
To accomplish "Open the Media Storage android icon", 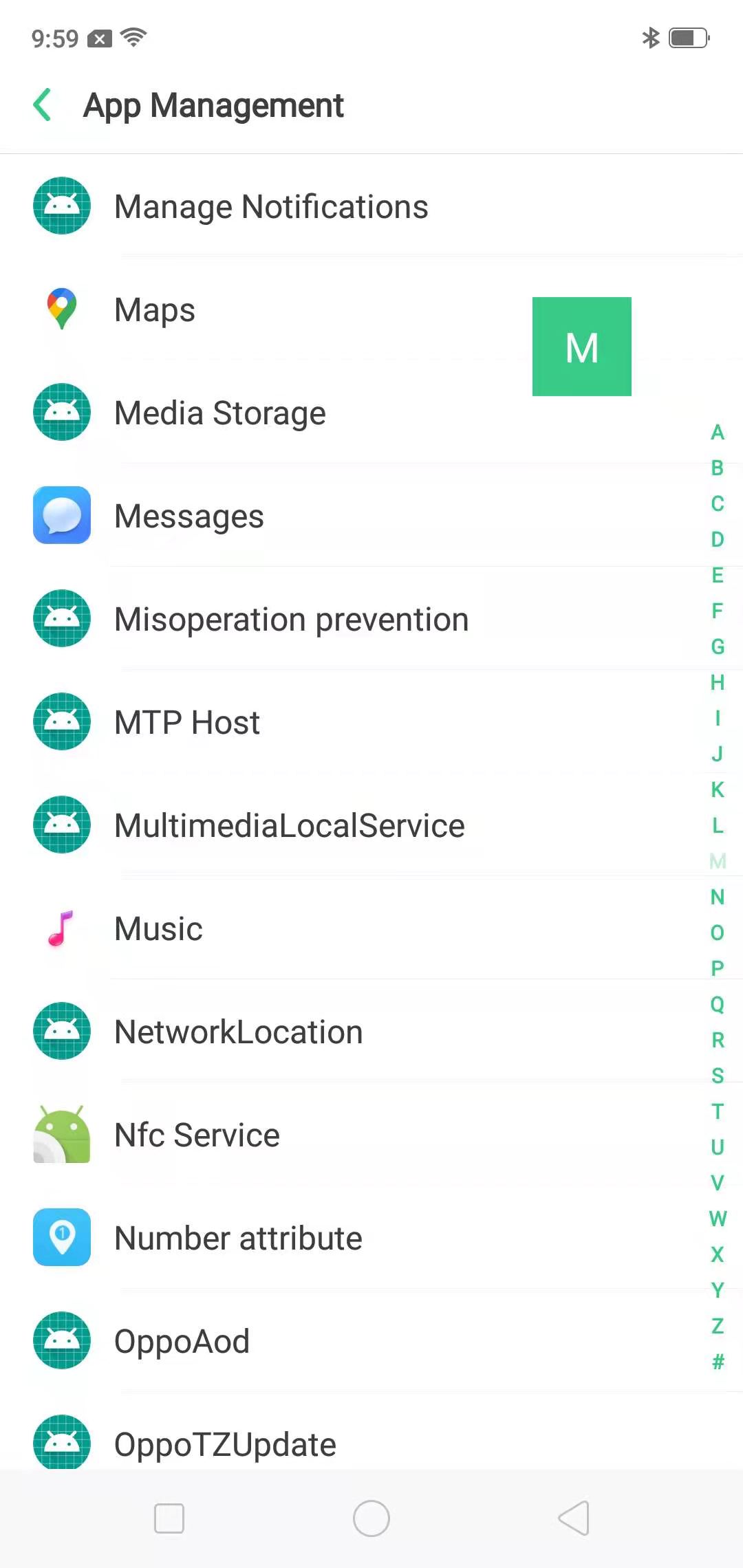I will 61,412.
